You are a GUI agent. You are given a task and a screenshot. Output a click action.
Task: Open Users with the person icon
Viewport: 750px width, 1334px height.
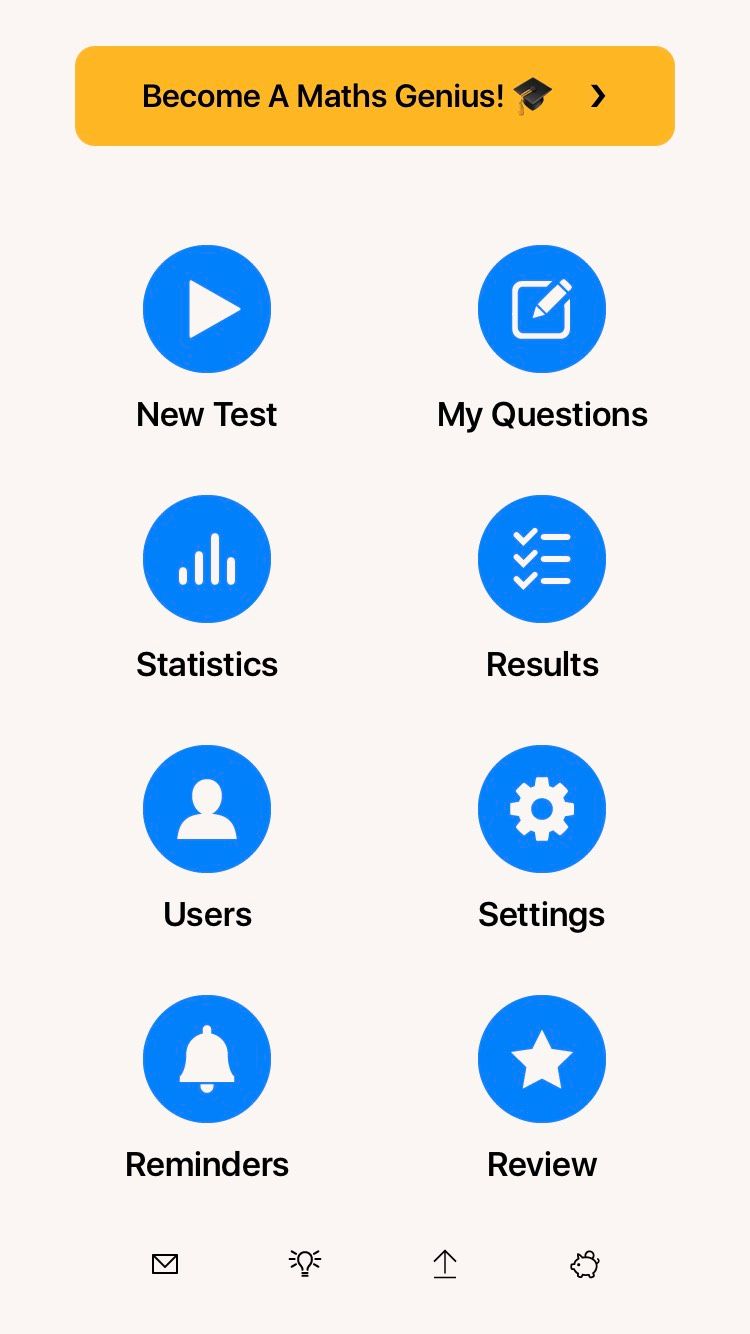tap(207, 809)
